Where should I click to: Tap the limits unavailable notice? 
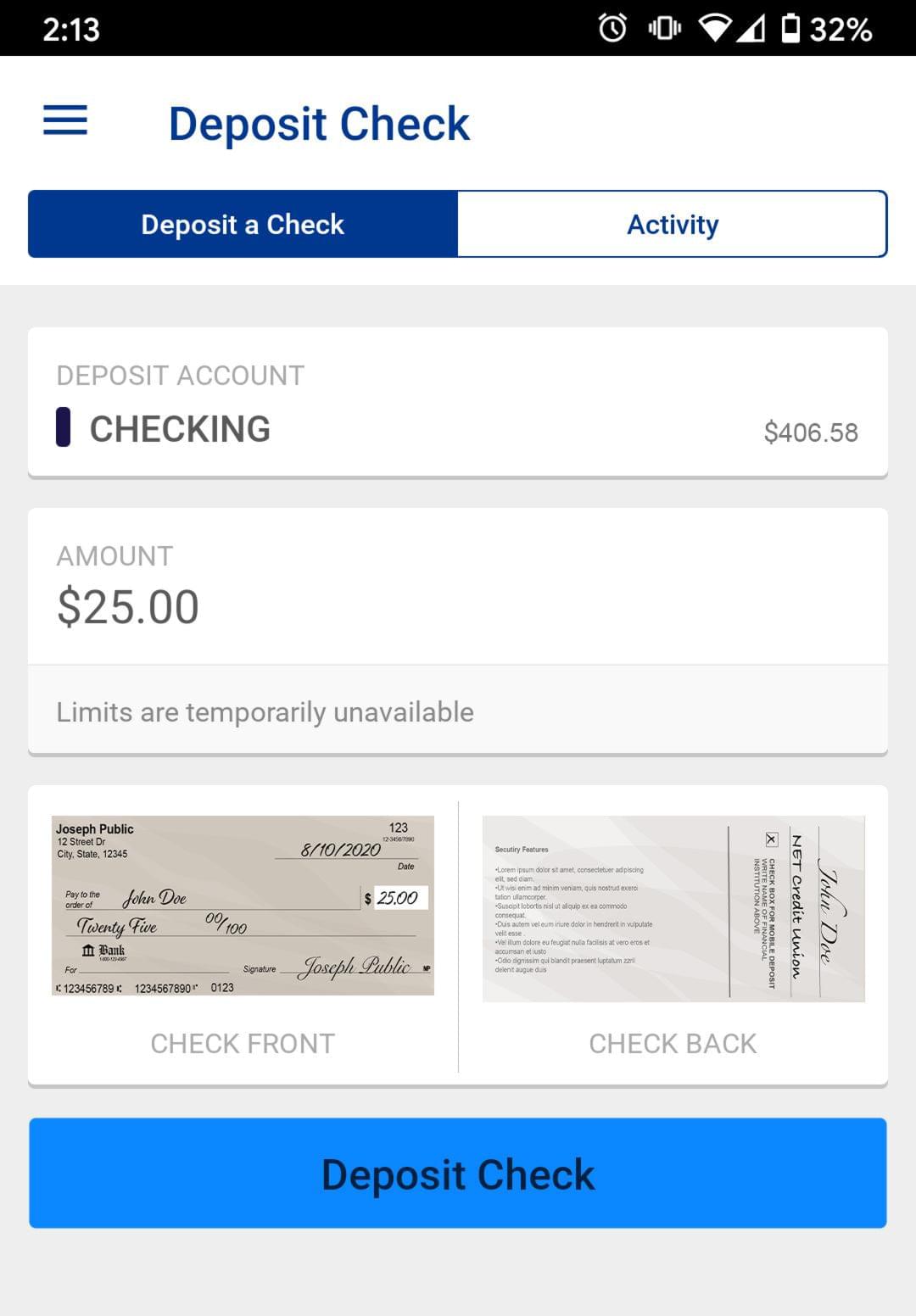tap(265, 712)
